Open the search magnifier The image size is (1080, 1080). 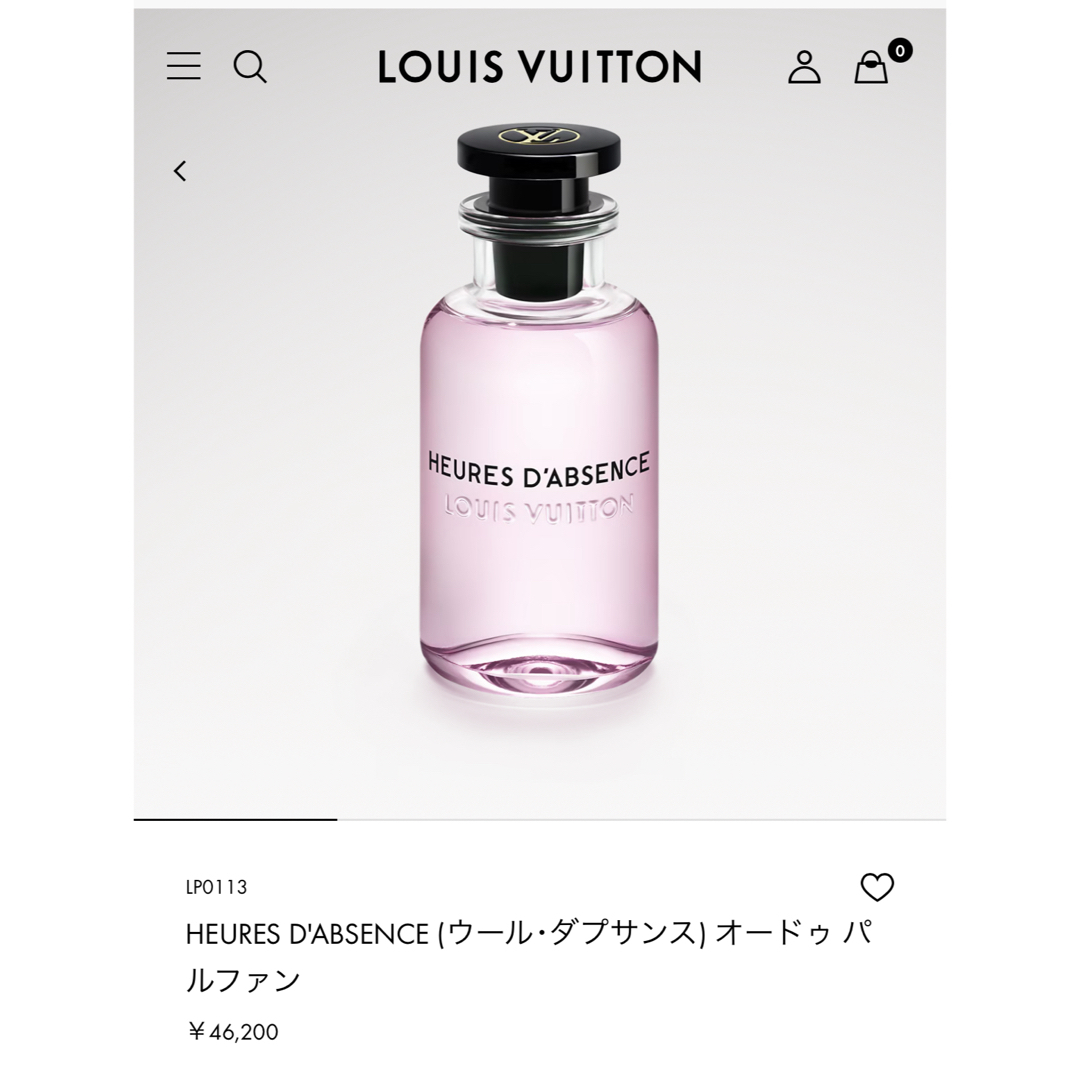click(x=250, y=67)
